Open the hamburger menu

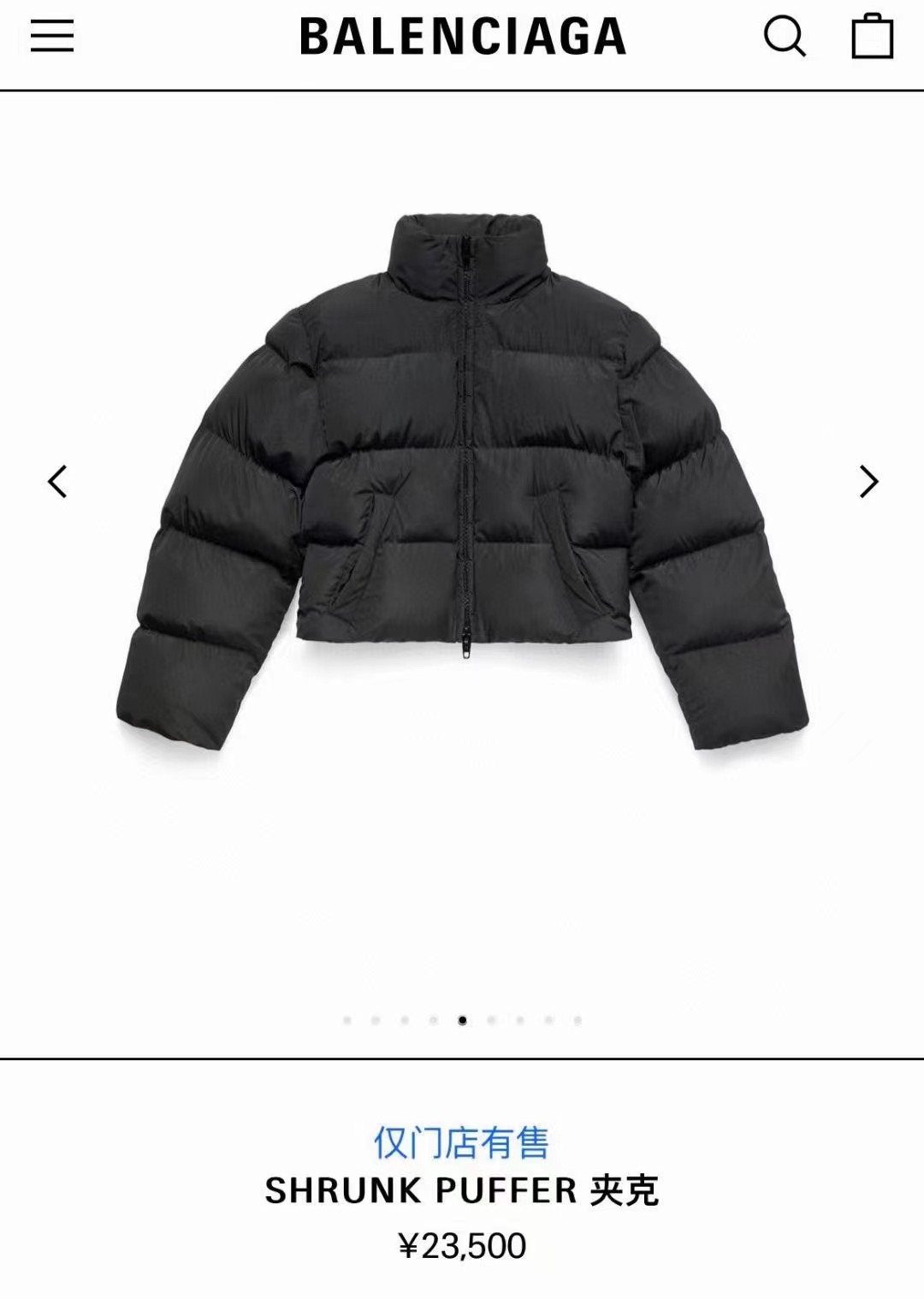coord(52,36)
